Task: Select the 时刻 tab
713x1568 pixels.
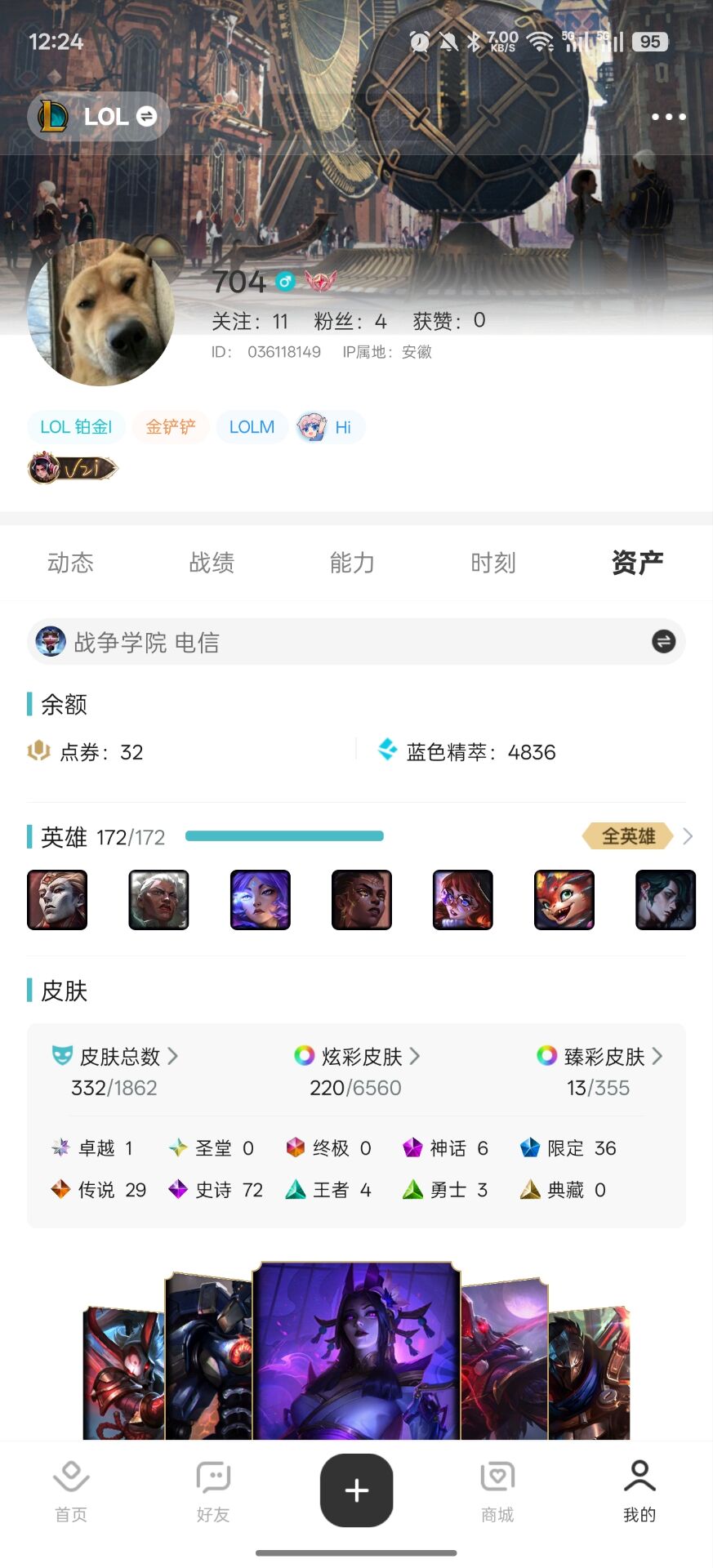Action: coord(492,563)
